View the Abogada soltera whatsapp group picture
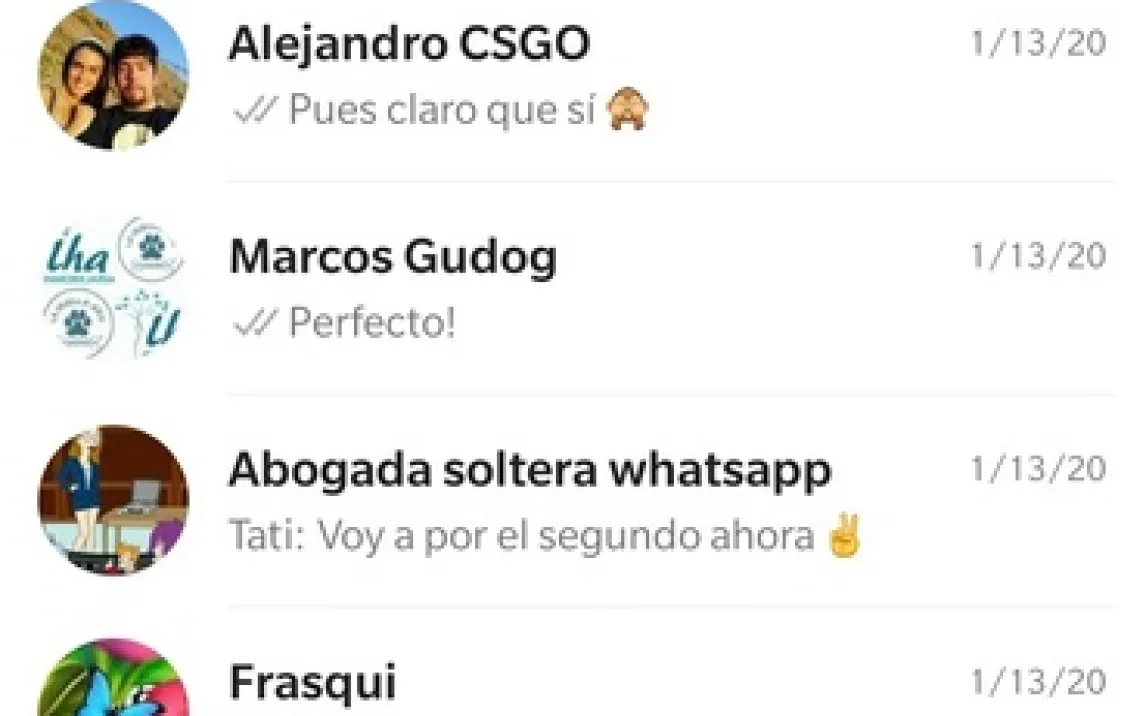The width and height of the screenshot is (1146, 716). (x=112, y=500)
